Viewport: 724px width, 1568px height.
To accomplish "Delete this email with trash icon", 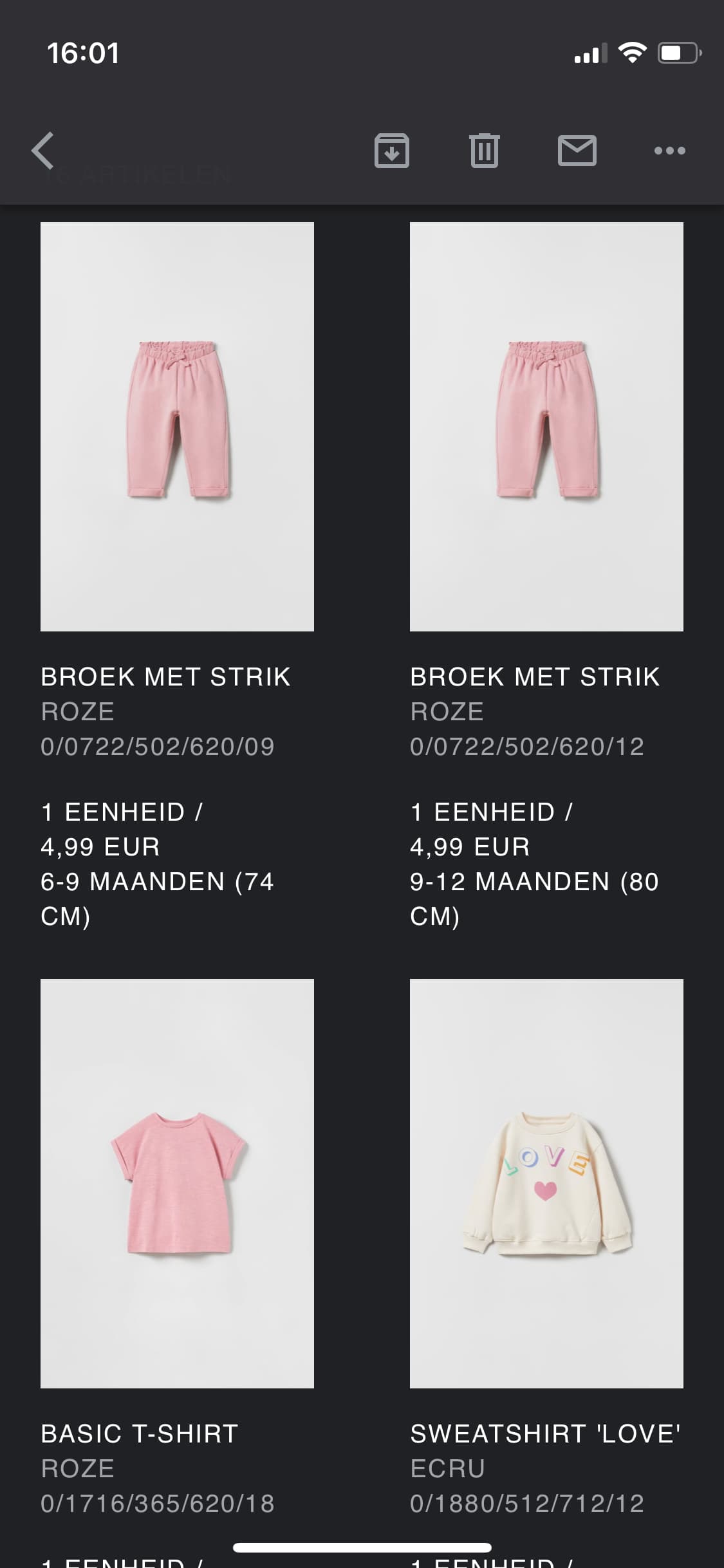I will pos(484,151).
